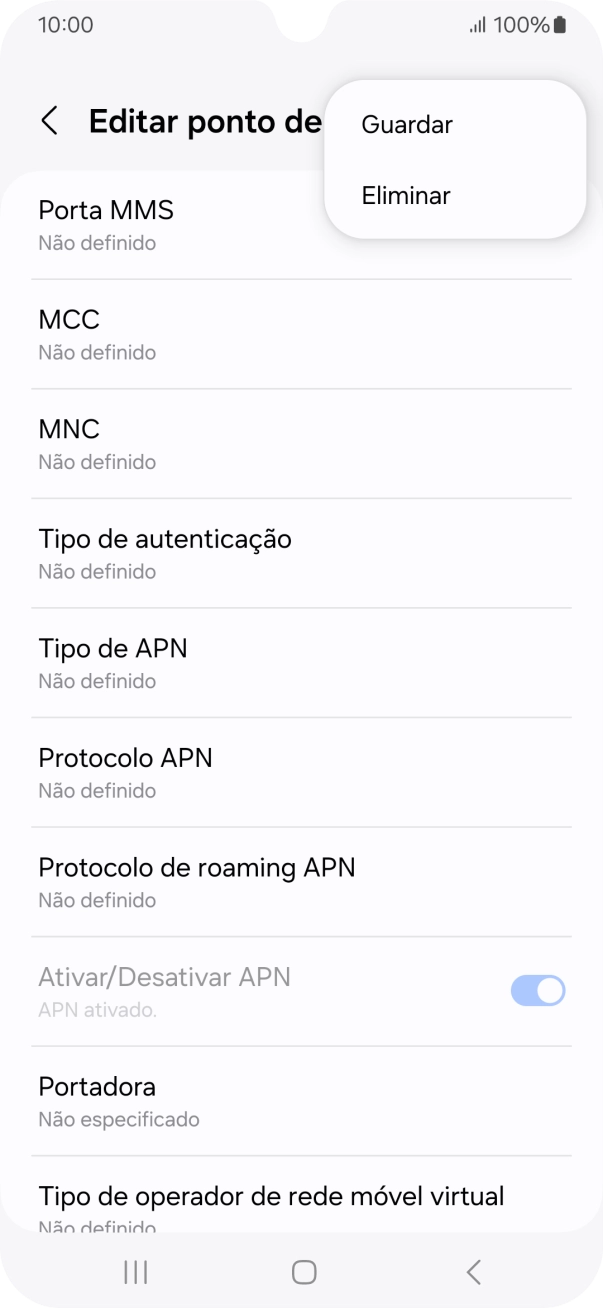Open Protocolo de roaming APN
The height and width of the screenshot is (1308, 603).
[x=300, y=882]
